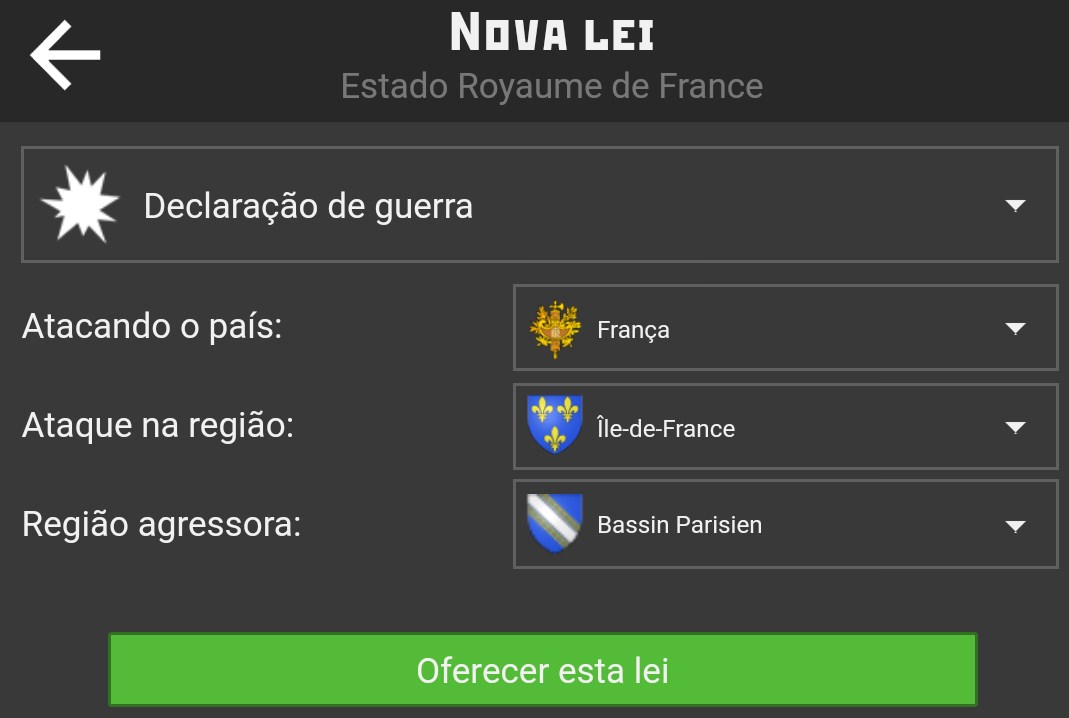Open the Île-de-France attack region dropdown
1069x718 pixels.
(785, 427)
